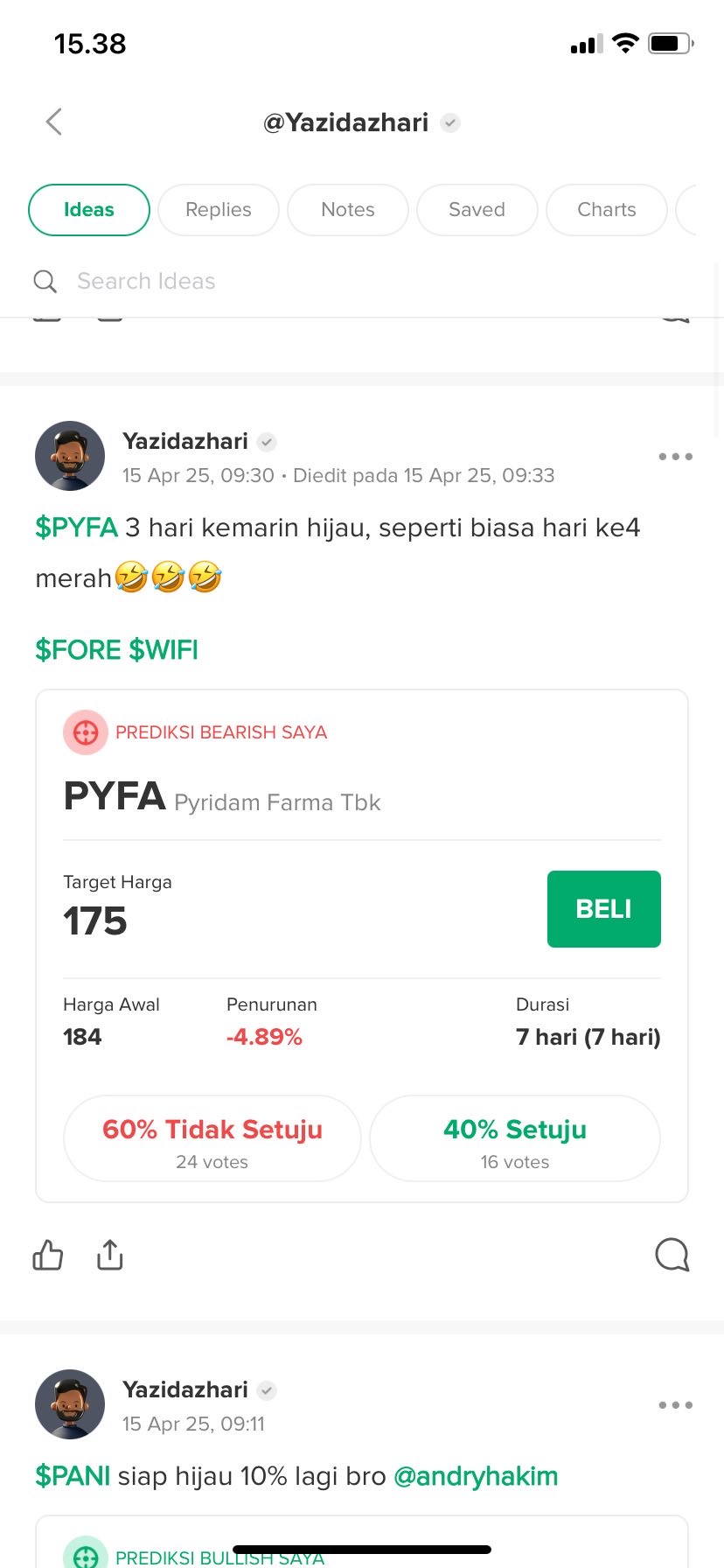This screenshot has height=1568, width=724.
Task: Open the @andryhakim mention link
Action: (476, 1476)
